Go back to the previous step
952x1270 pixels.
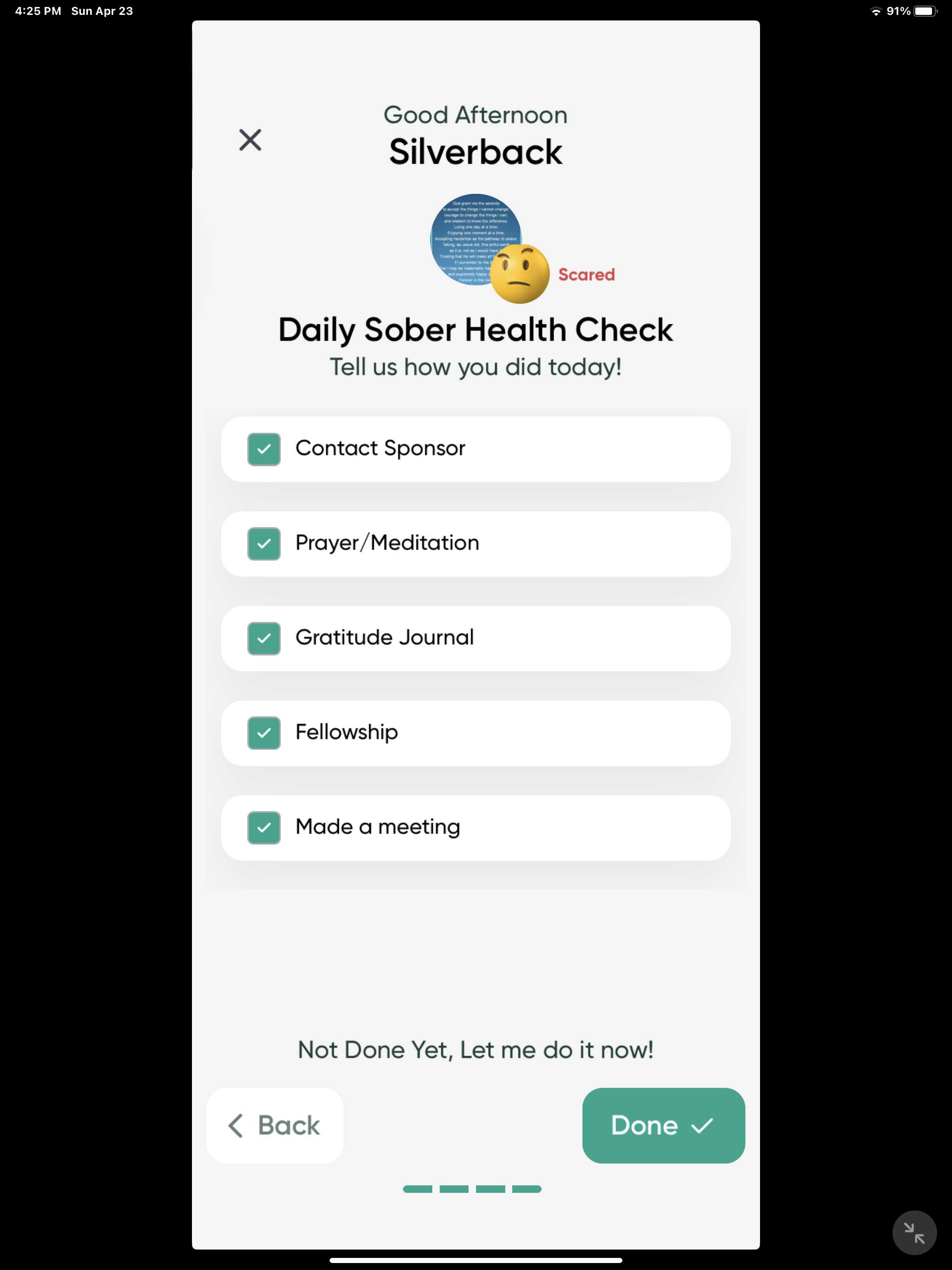(275, 1126)
